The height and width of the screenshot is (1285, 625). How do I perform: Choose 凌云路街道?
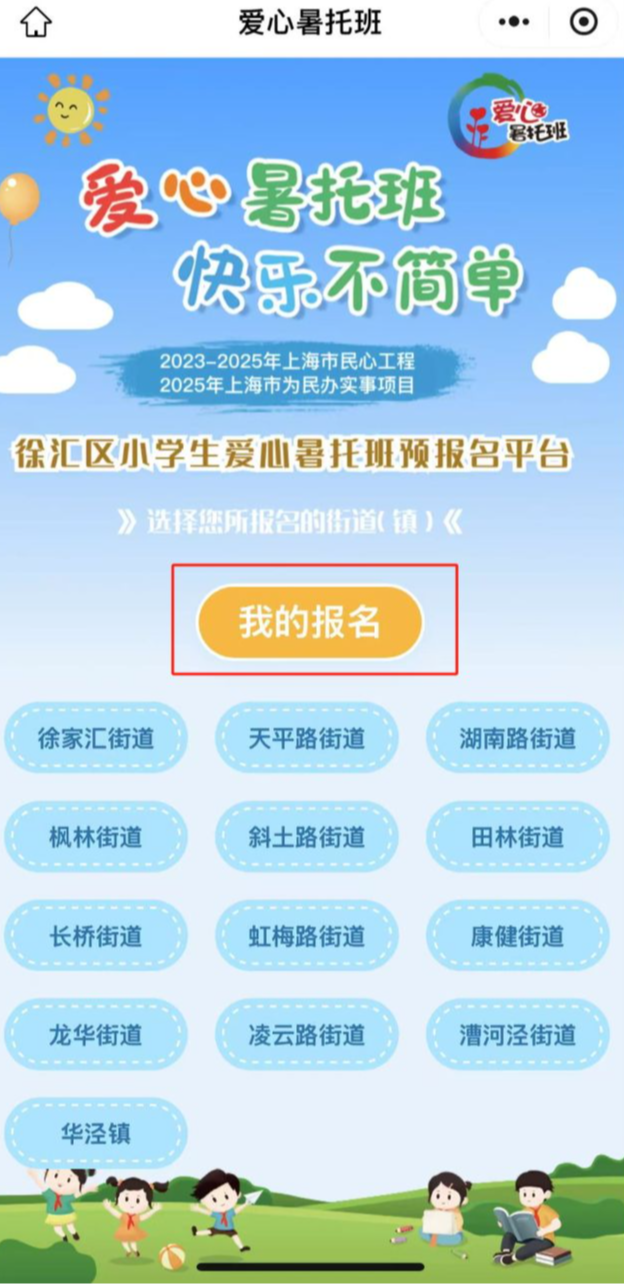click(x=307, y=1034)
